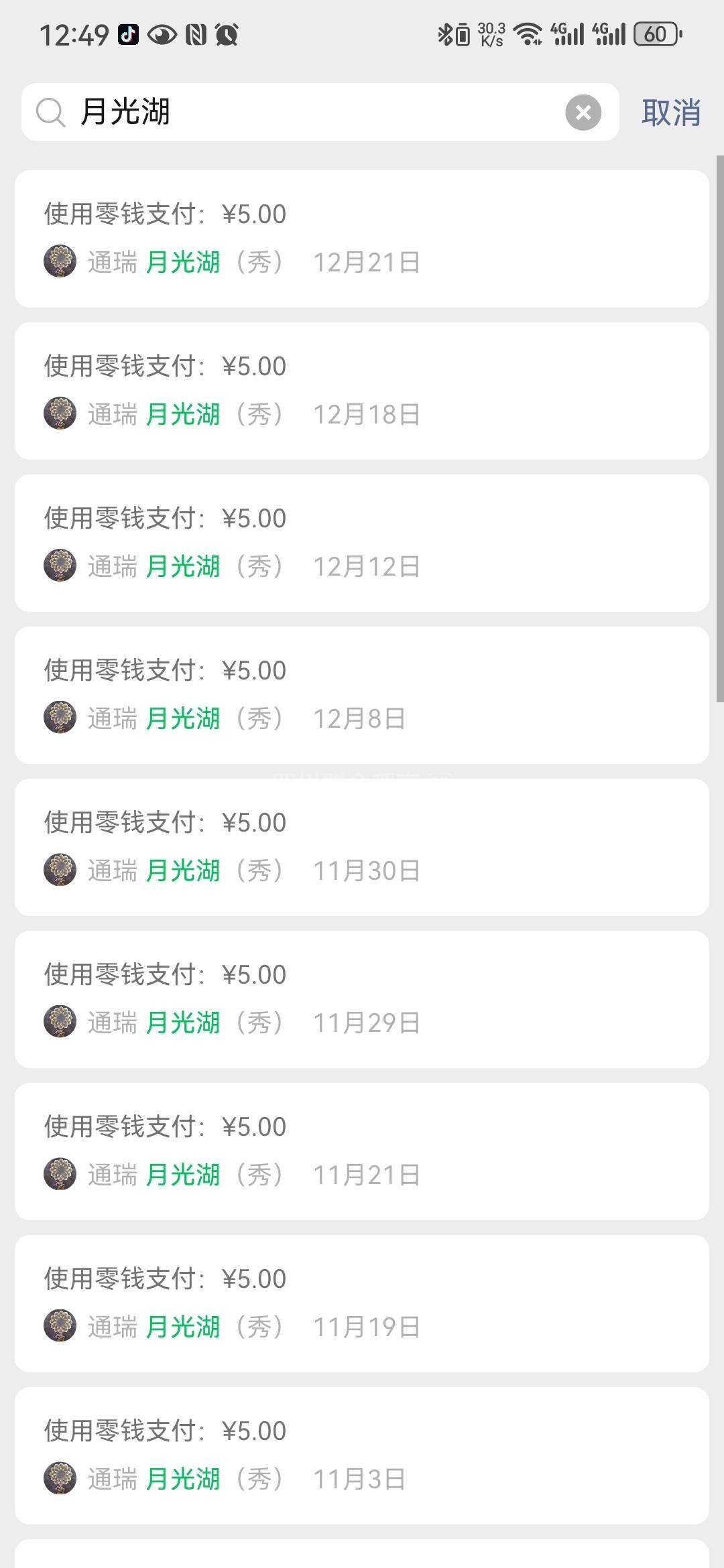Open the 11月21日 payment result
Viewport: 724px width, 1568px height.
point(362,1151)
